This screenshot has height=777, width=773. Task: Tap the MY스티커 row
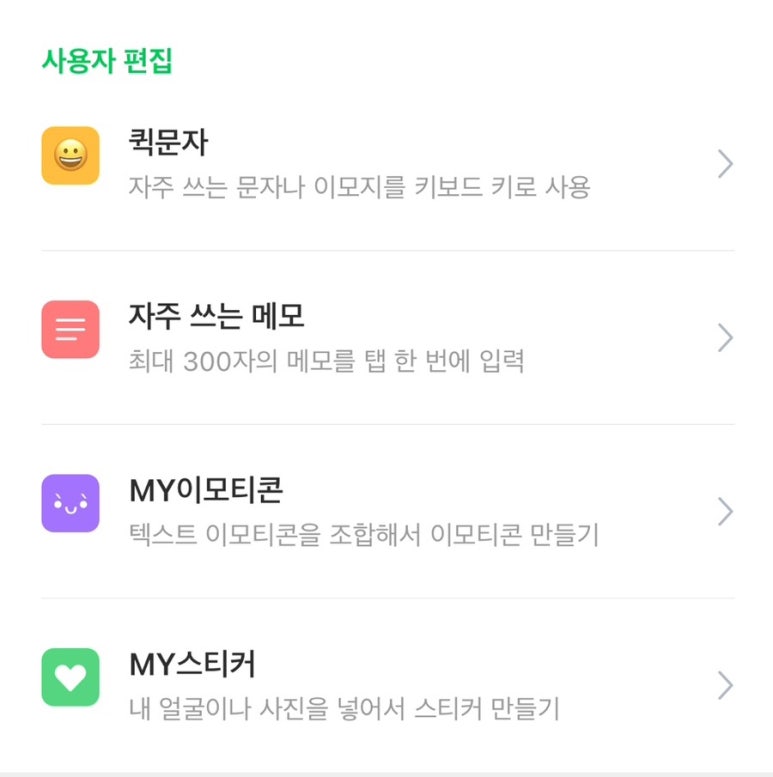click(386, 686)
